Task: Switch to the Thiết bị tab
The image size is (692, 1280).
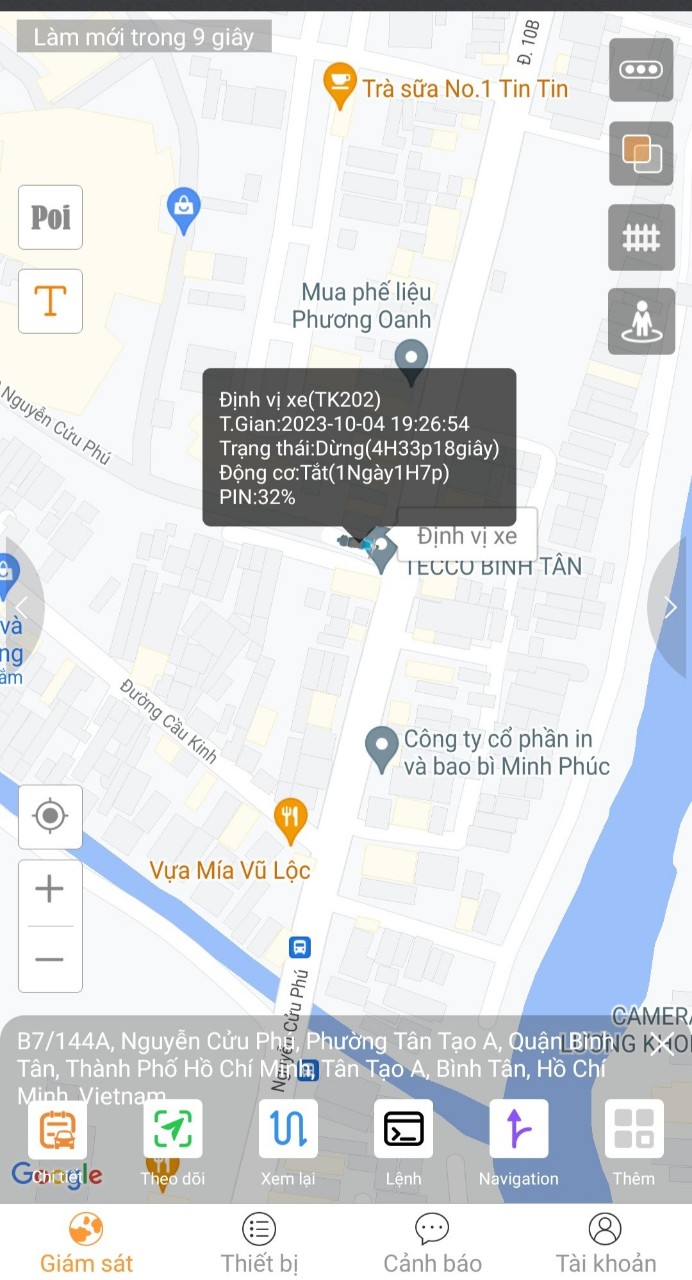Action: (x=259, y=1244)
